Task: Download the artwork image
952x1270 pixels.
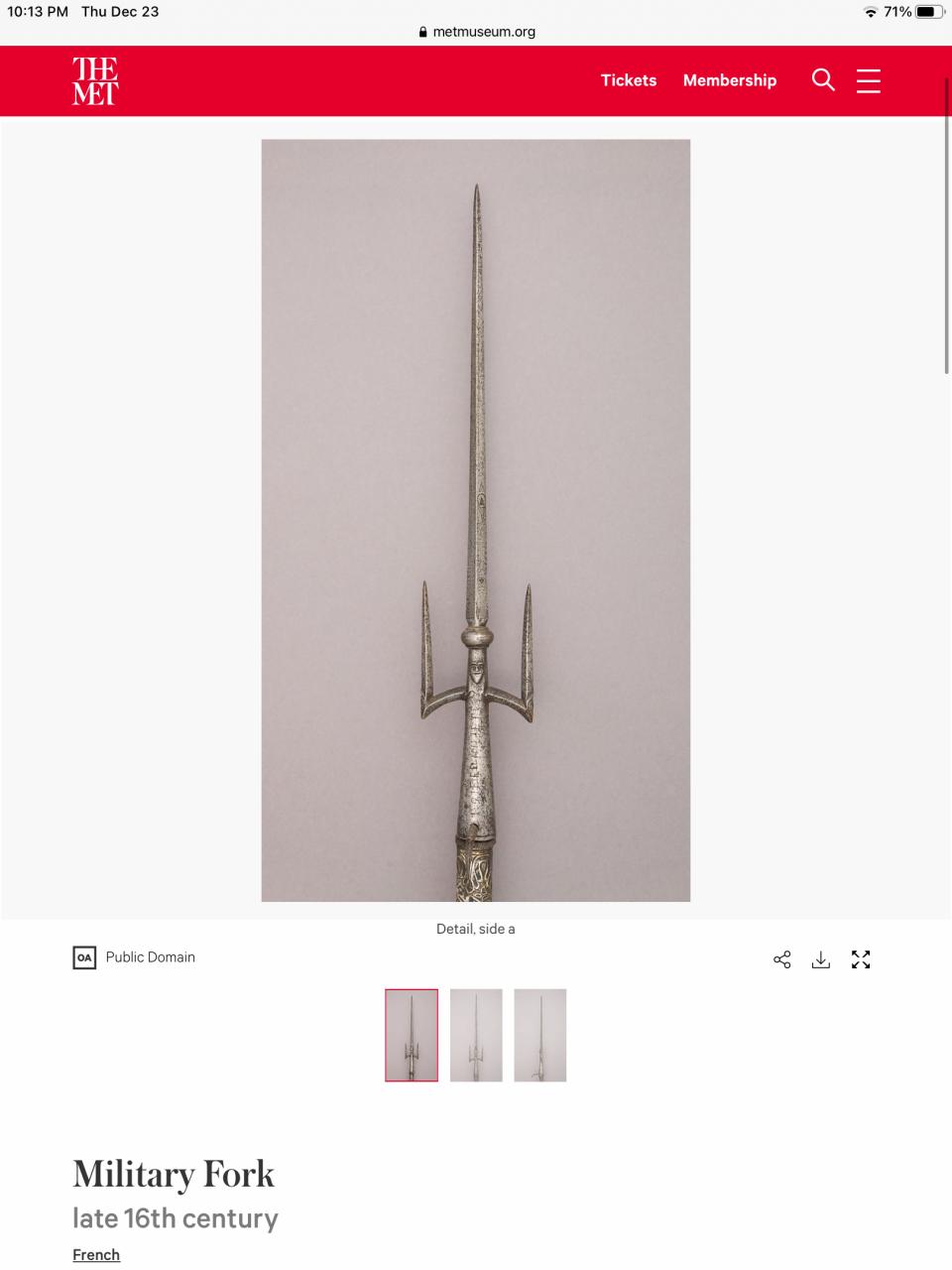Action: [x=821, y=959]
